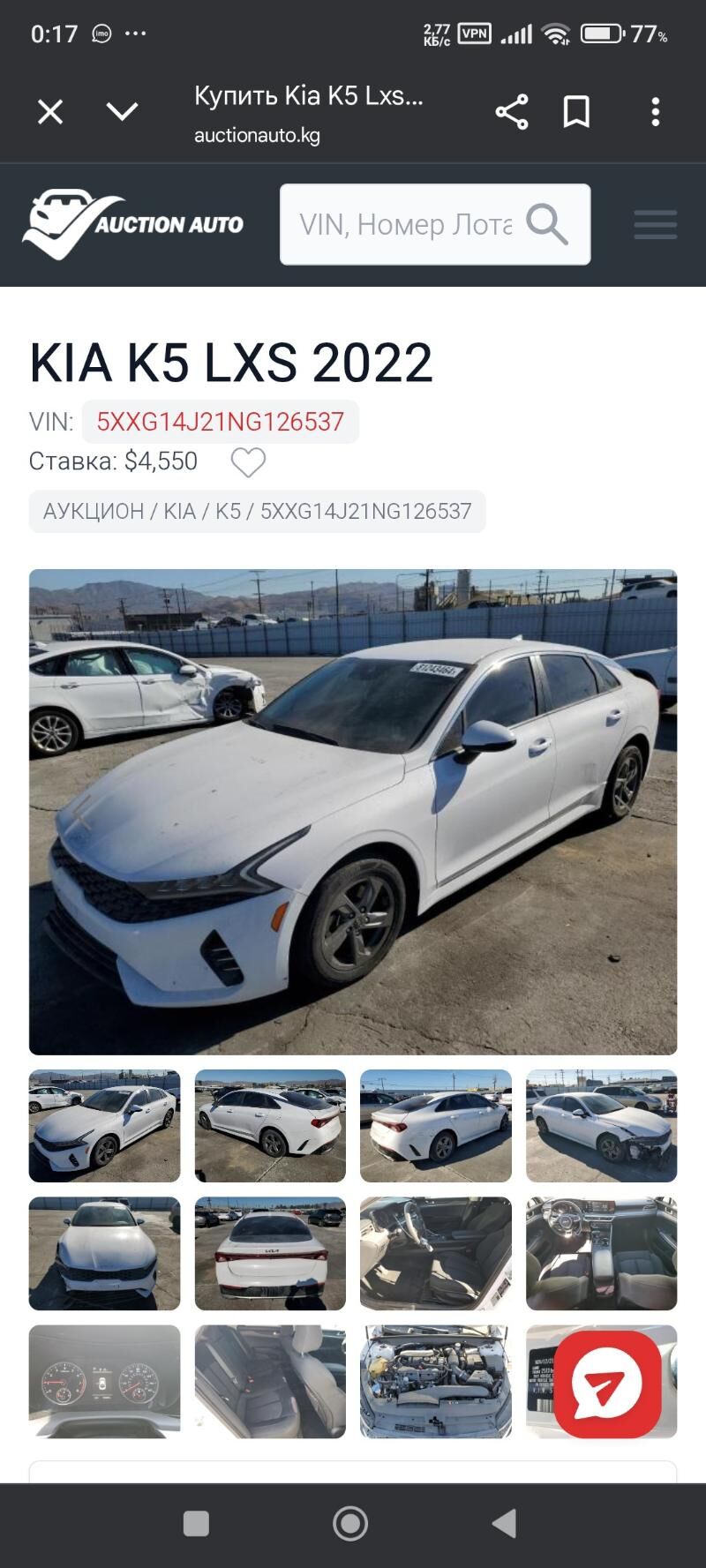Viewport: 706px width, 1568px height.
Task: Expand the tab dropdown chevron
Action: tap(122, 111)
